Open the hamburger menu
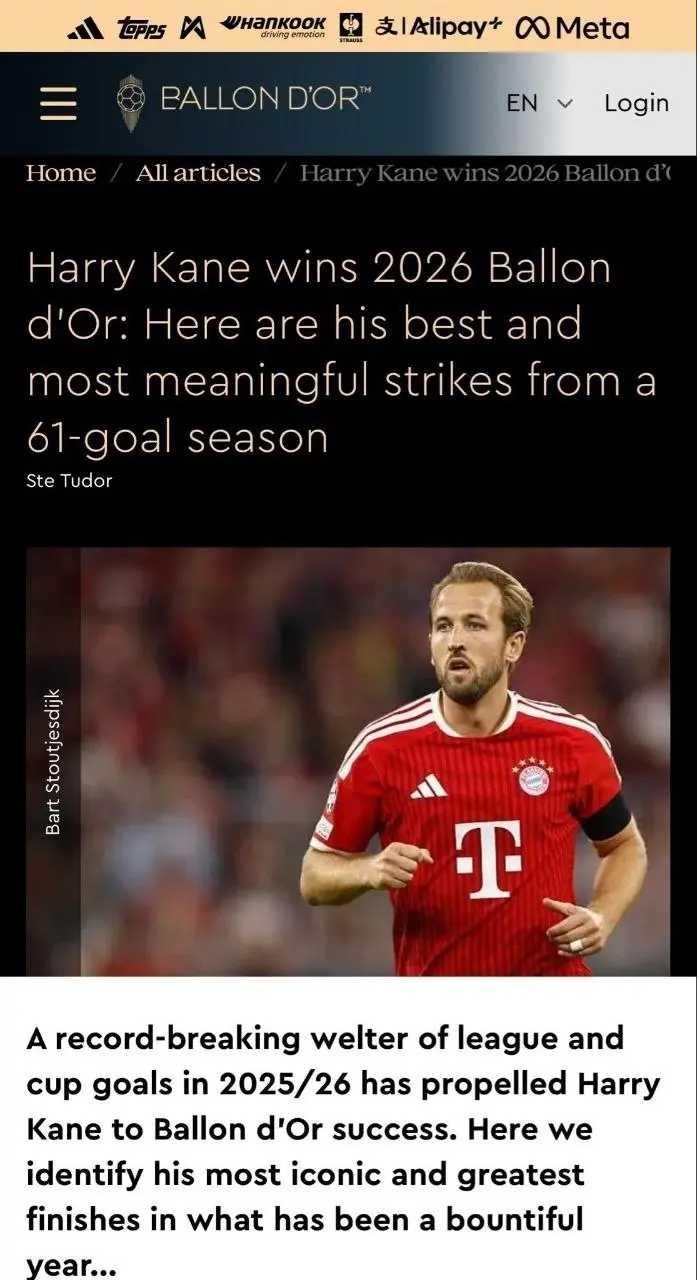 tap(58, 102)
